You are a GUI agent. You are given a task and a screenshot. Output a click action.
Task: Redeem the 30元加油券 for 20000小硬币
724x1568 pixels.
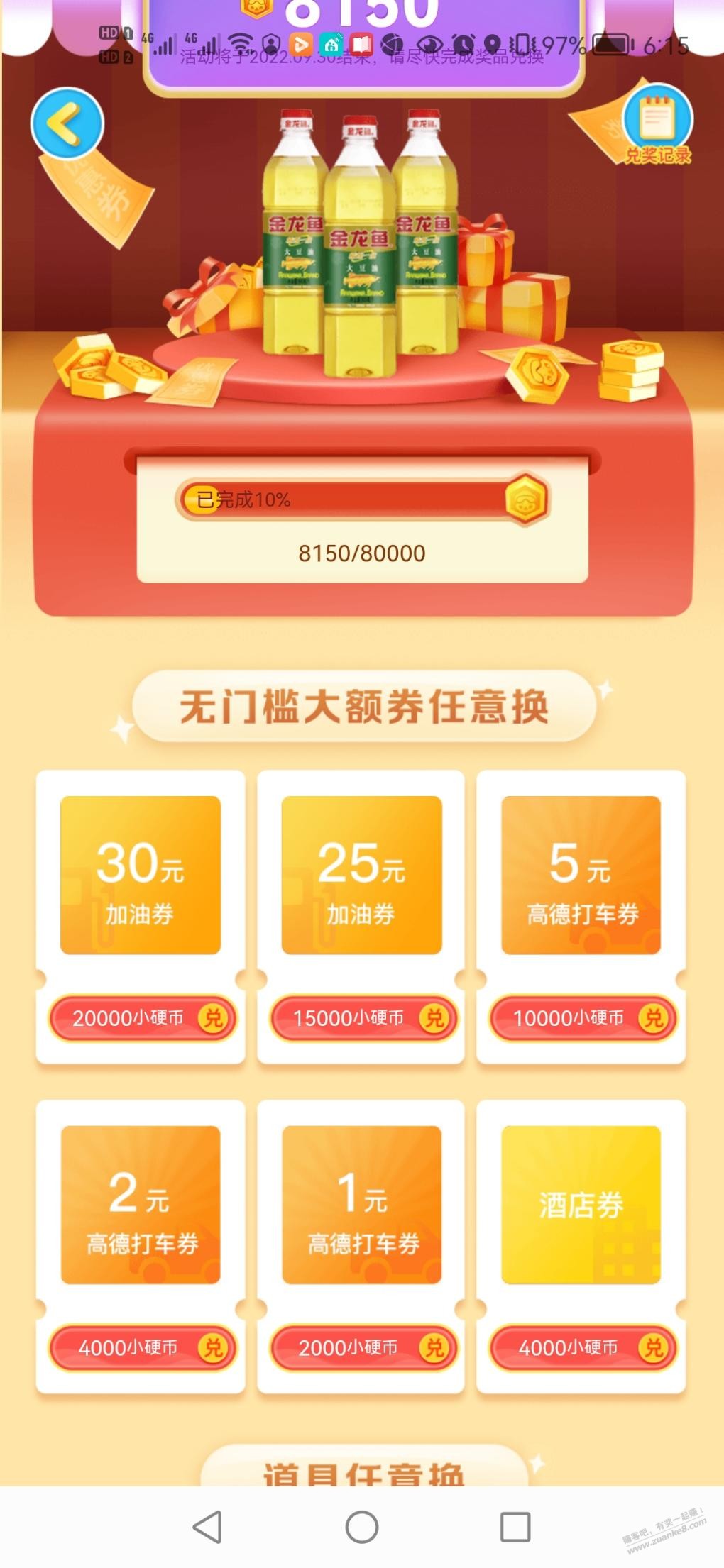[x=142, y=1018]
